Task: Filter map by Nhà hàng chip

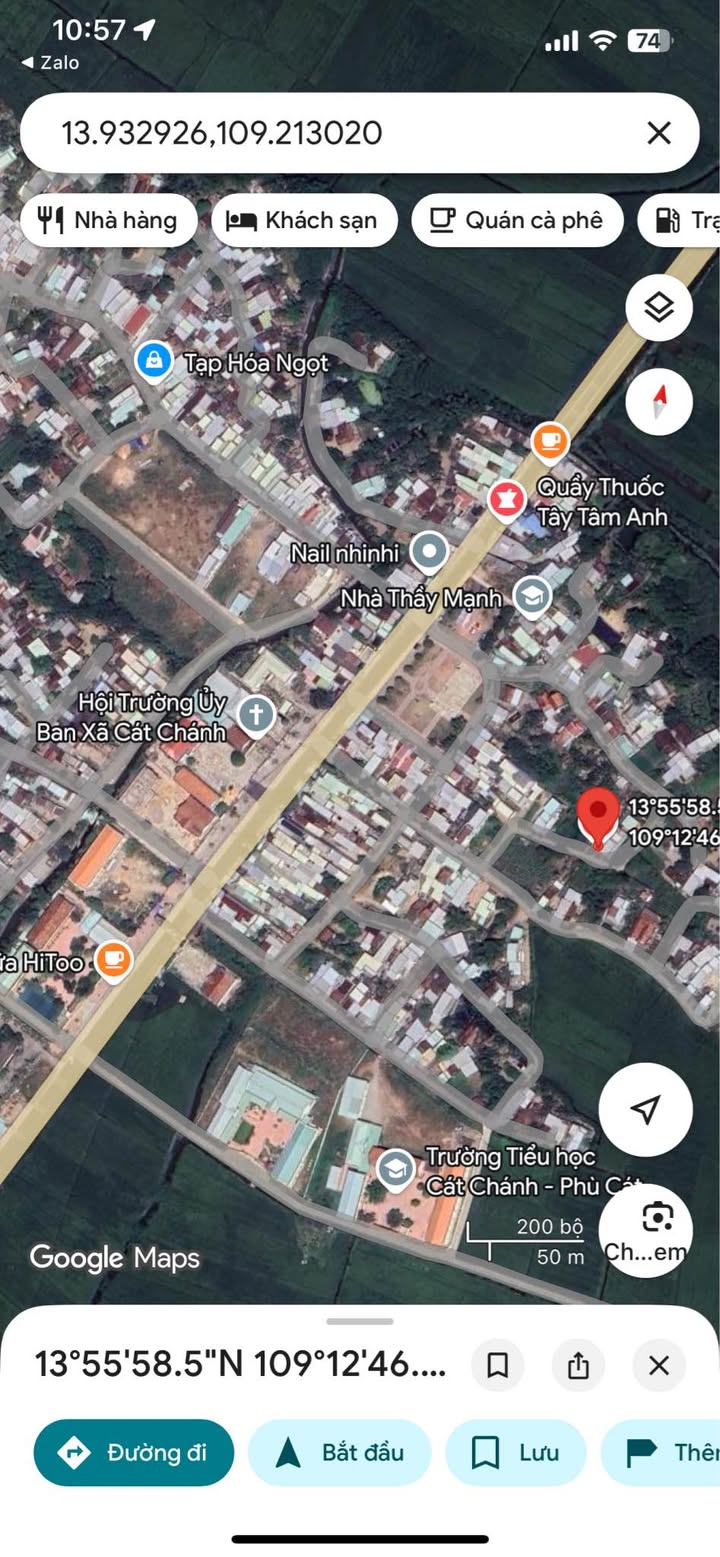Action: 108,220
